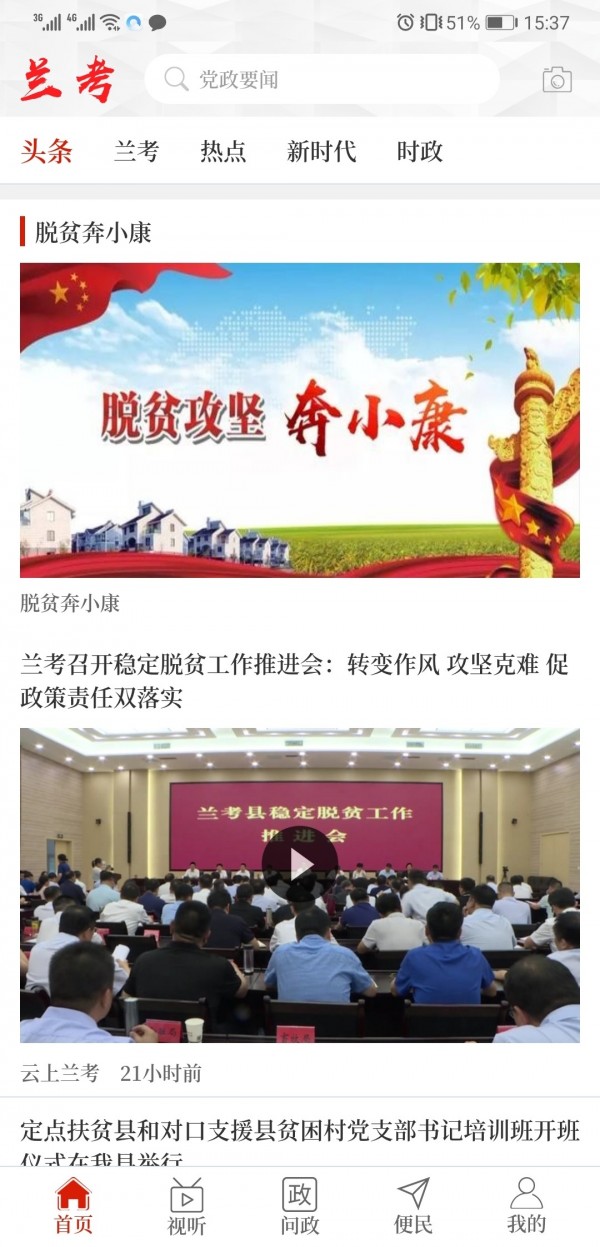Switch to the 热点 tab
The height and width of the screenshot is (1247, 600).
(223, 152)
